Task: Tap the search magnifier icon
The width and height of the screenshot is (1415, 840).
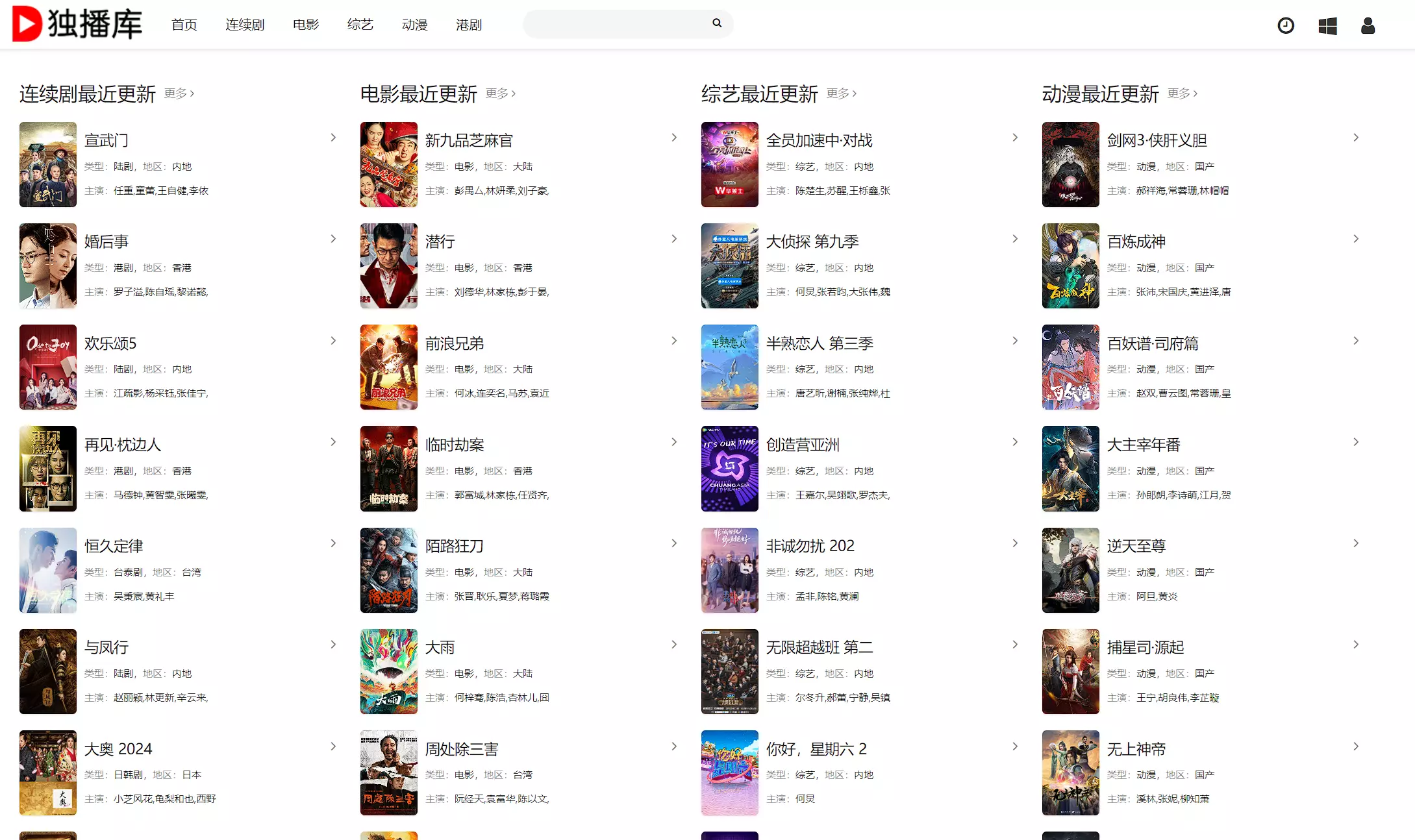Action: (717, 23)
